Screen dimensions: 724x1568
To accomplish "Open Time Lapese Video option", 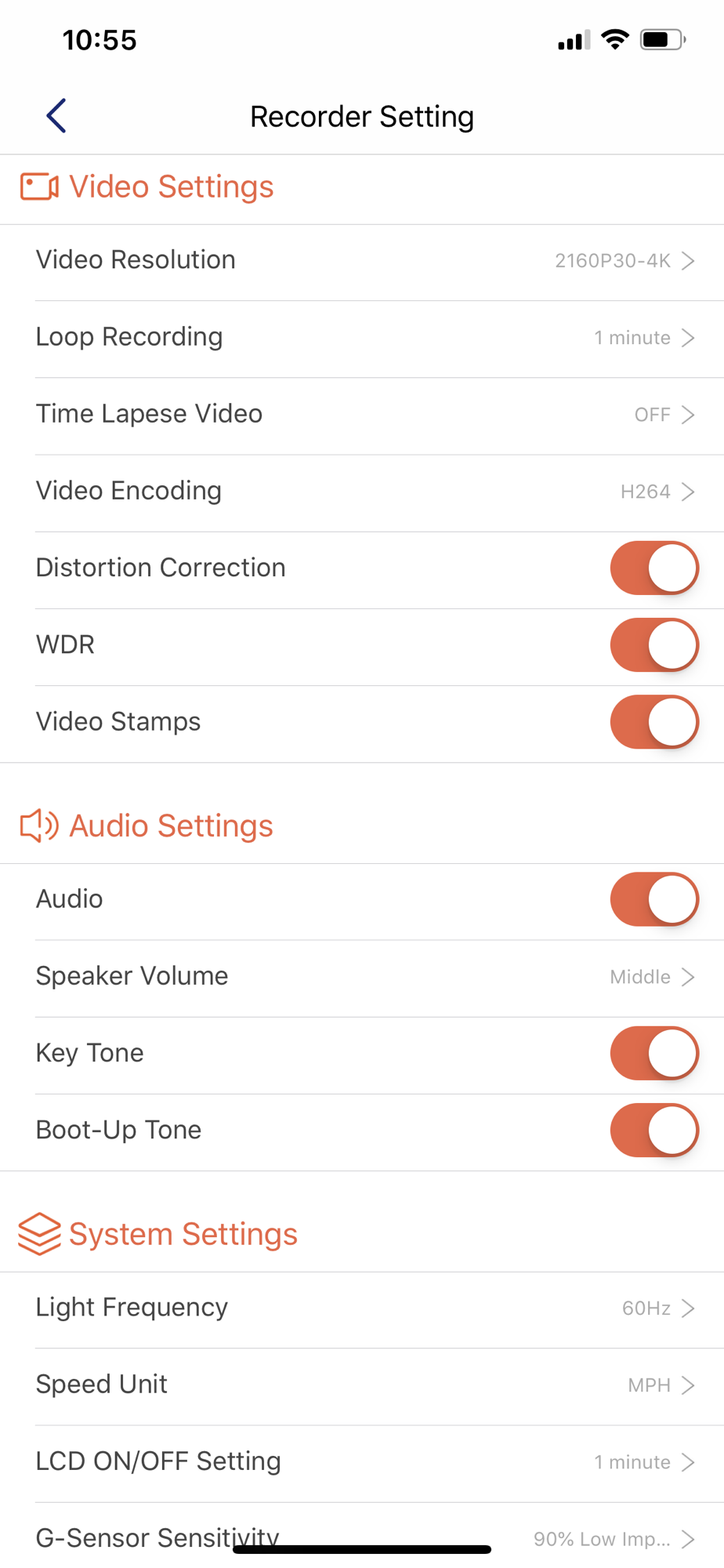I will (x=362, y=416).
